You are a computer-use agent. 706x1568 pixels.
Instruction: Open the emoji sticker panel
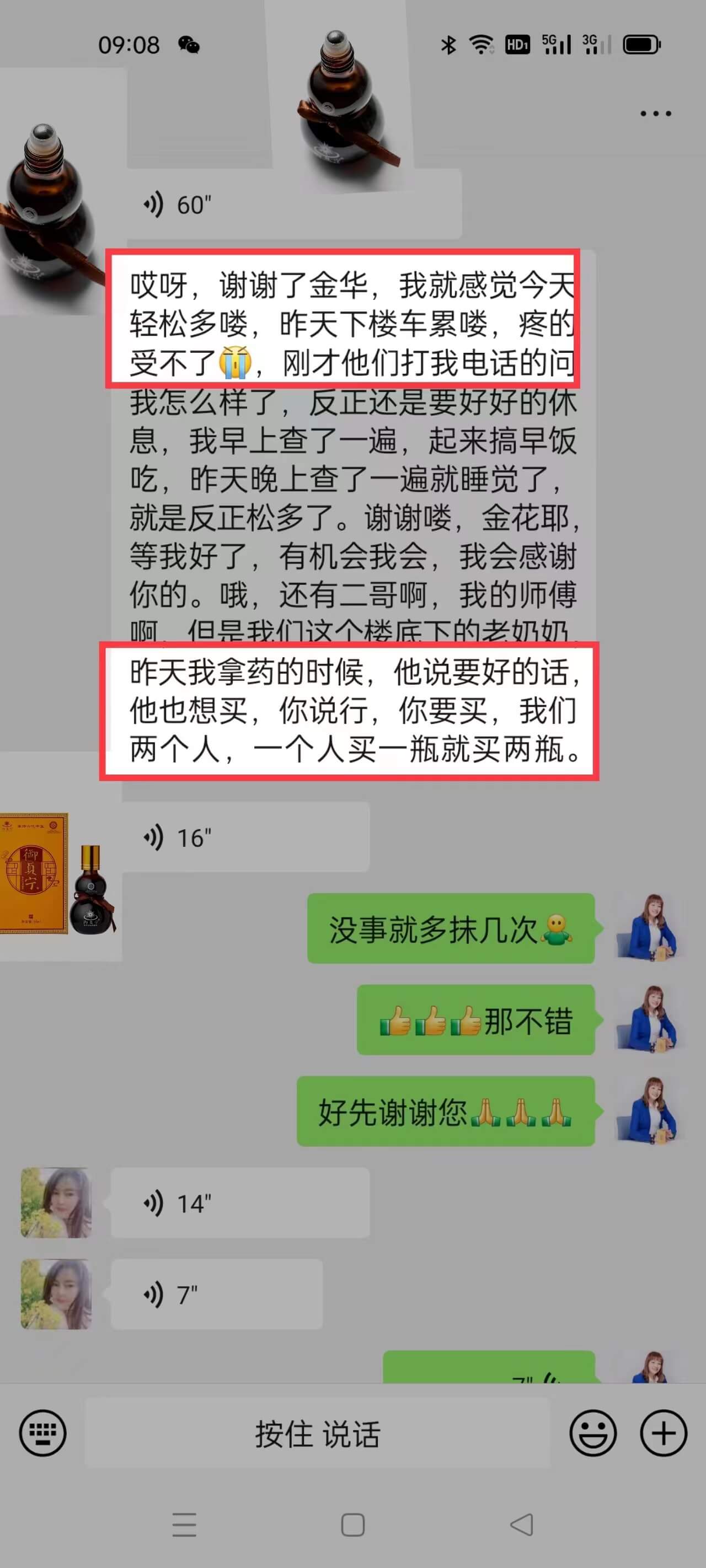pyautogui.click(x=593, y=1433)
